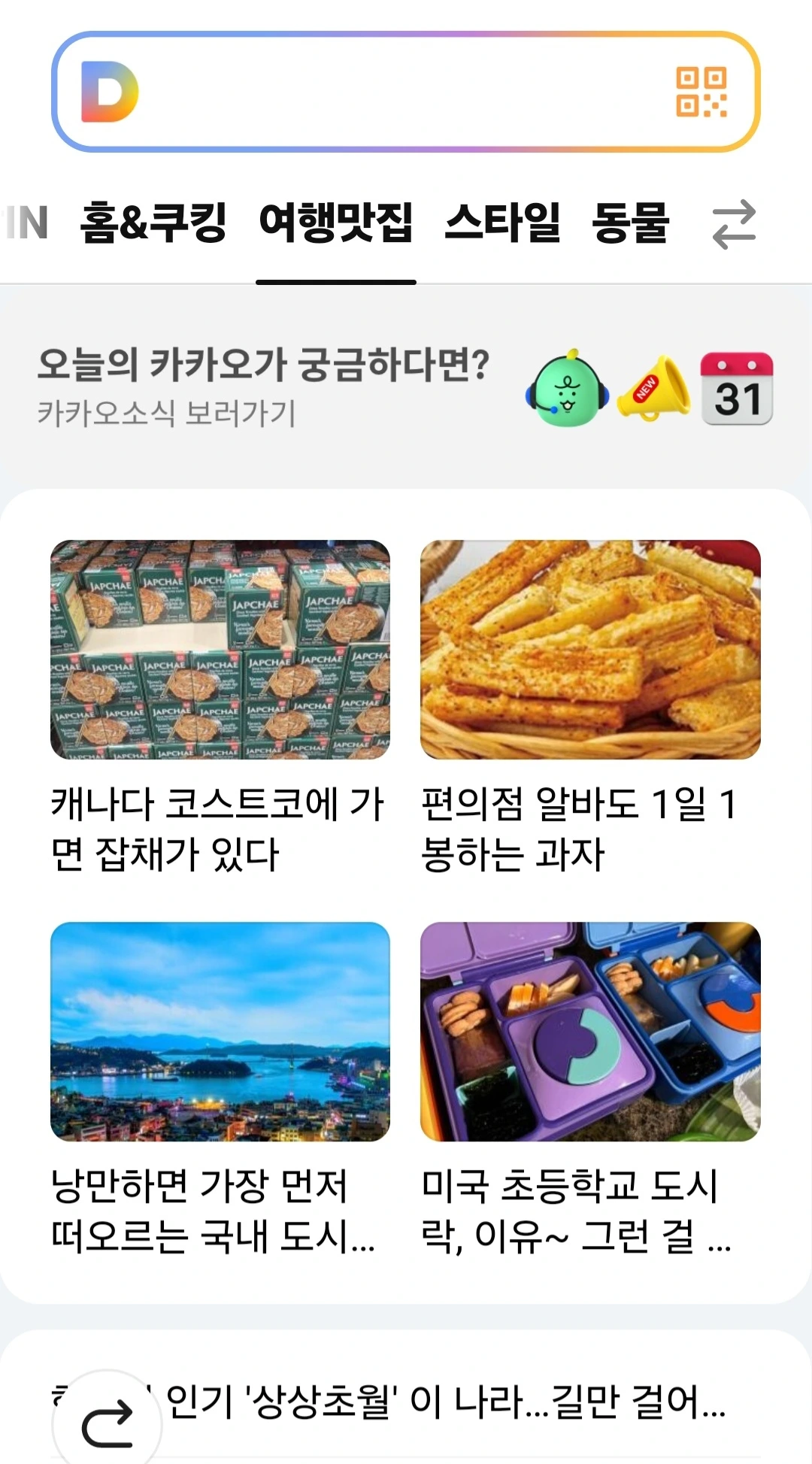The width and height of the screenshot is (812, 1464).
Task: Open the 캐나다 코스트코 잡채 article
Action: click(220, 707)
